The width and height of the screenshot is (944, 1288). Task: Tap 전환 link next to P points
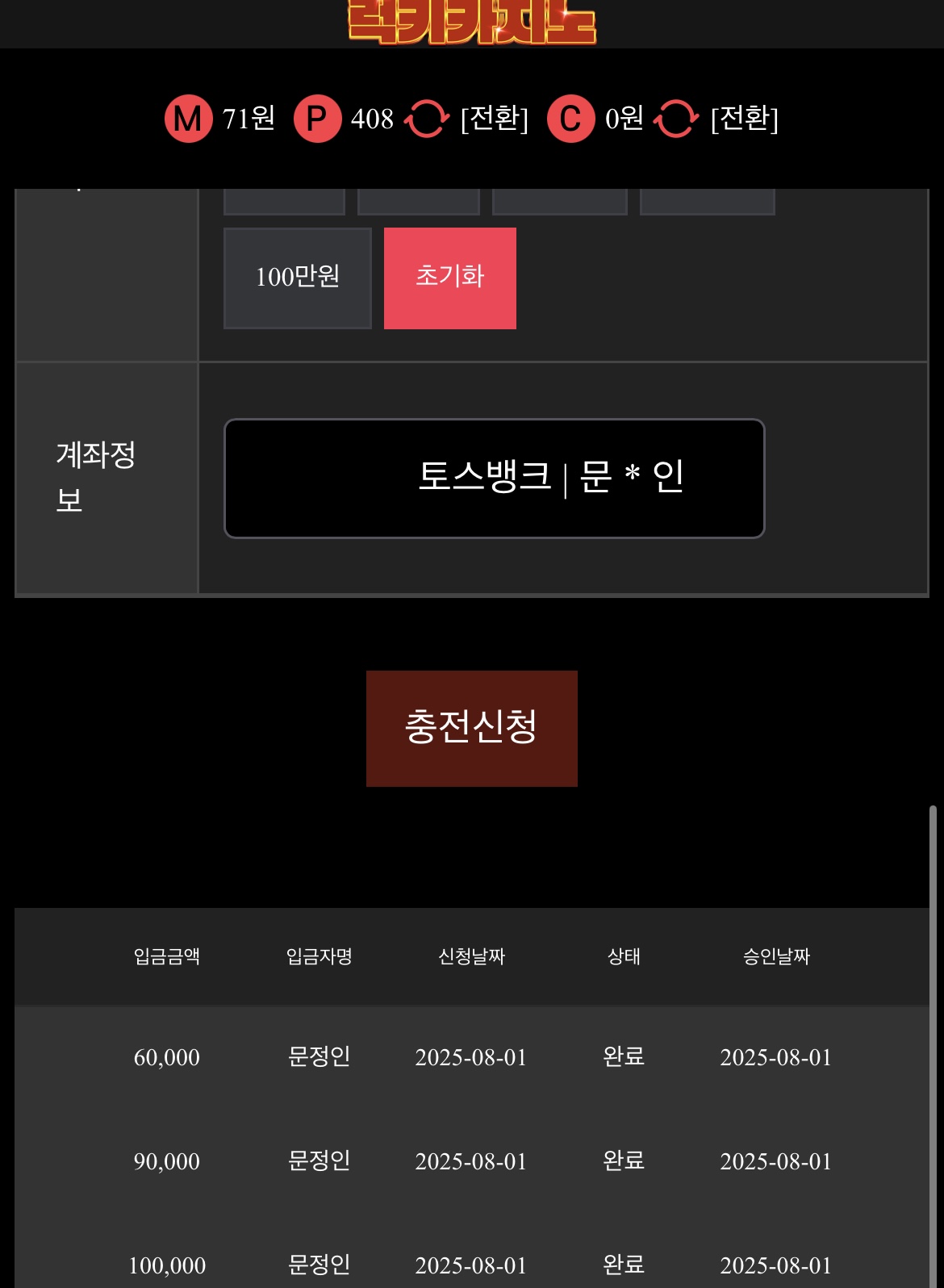[x=494, y=119]
